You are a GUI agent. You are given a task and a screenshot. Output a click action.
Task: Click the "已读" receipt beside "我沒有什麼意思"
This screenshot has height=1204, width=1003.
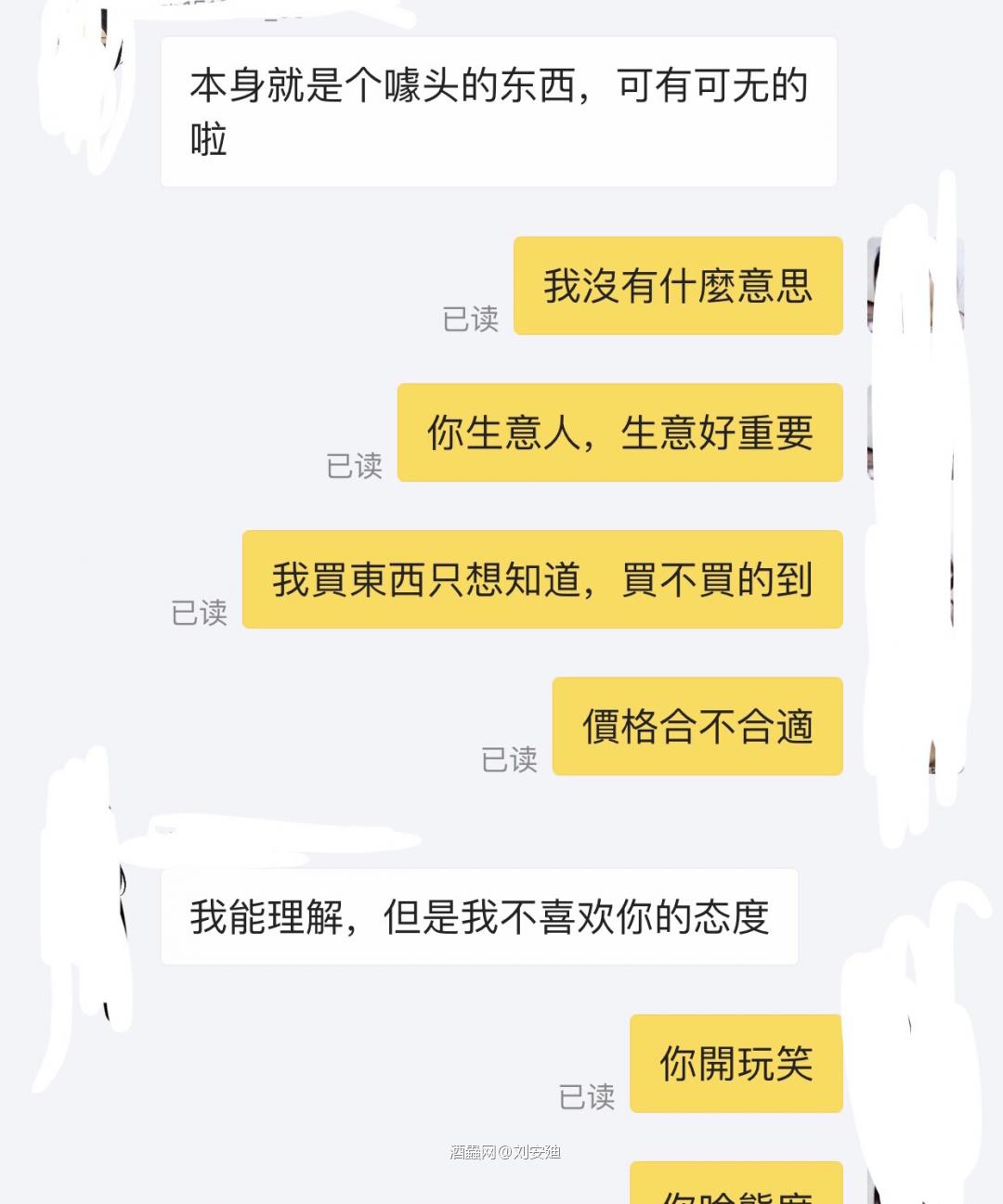coord(471,320)
